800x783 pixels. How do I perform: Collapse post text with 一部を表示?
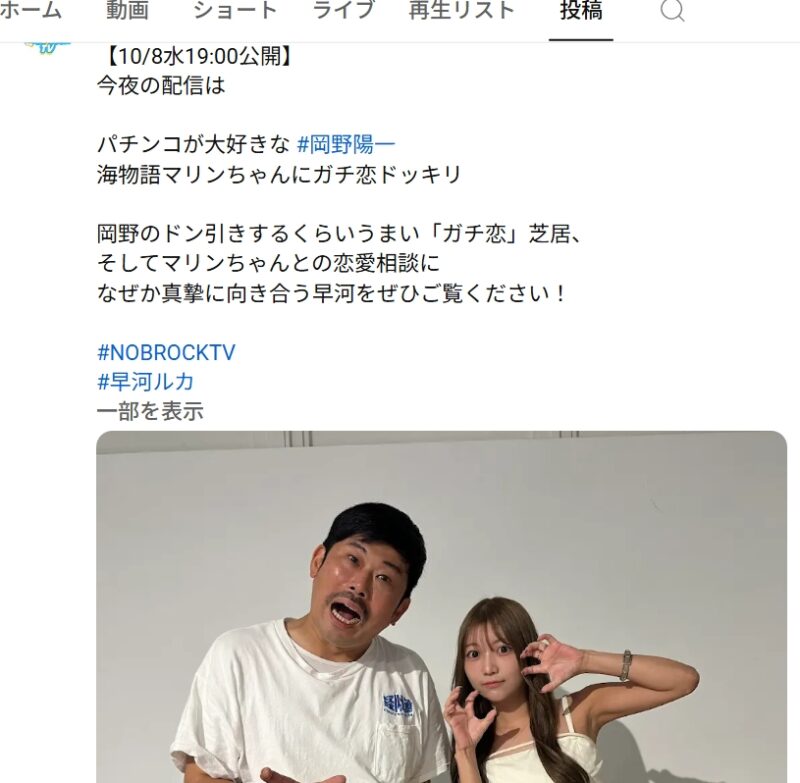(x=149, y=410)
